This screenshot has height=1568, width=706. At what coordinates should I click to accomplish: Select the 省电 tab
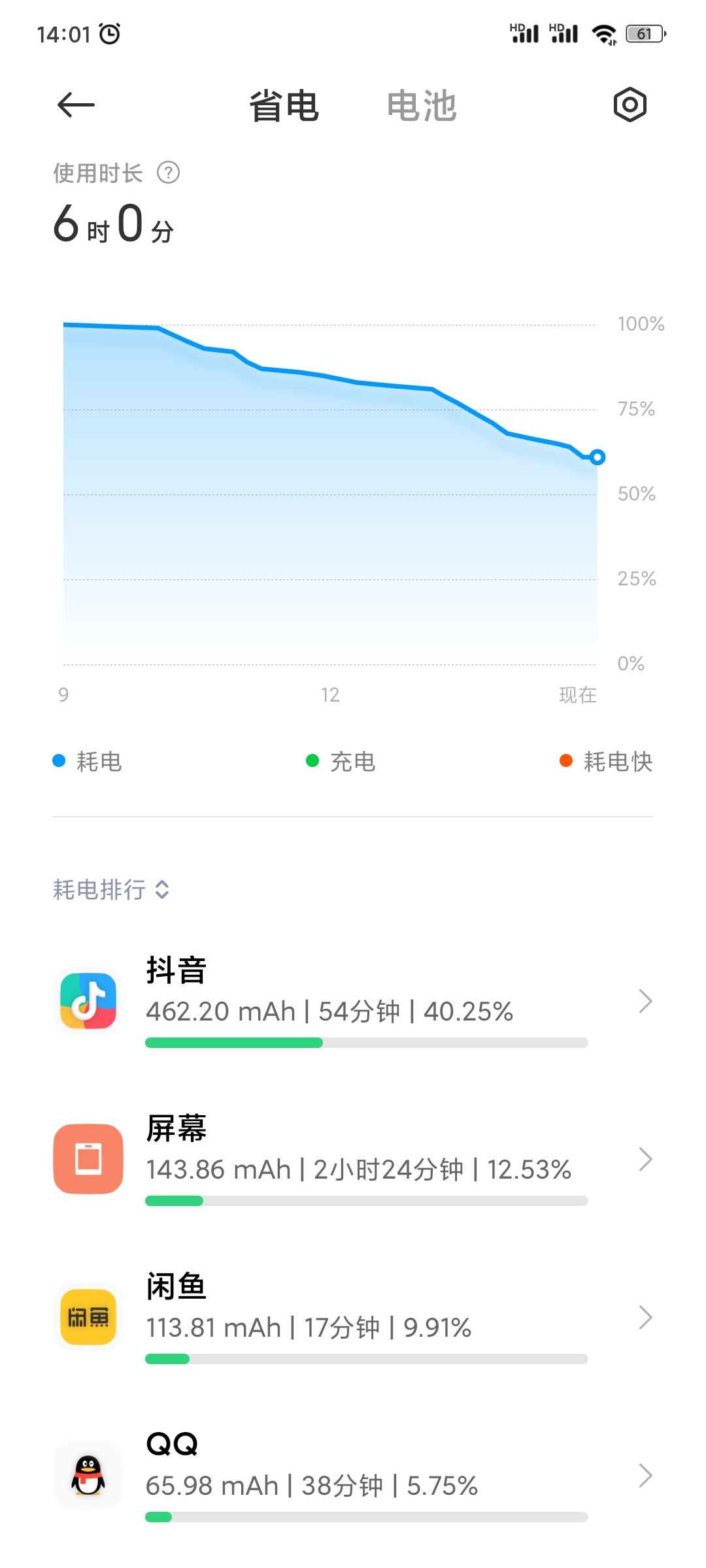(x=284, y=106)
